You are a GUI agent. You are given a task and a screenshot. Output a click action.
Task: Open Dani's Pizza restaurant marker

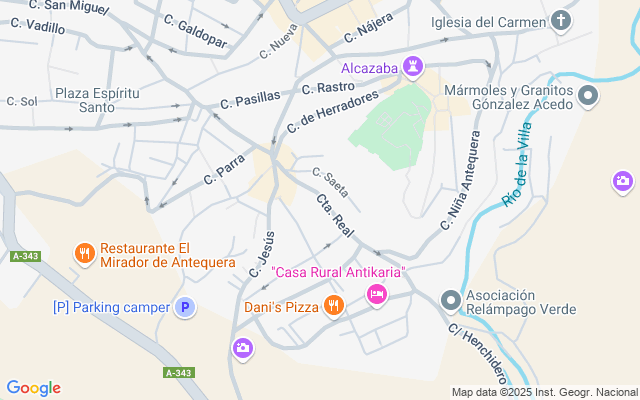point(334,306)
